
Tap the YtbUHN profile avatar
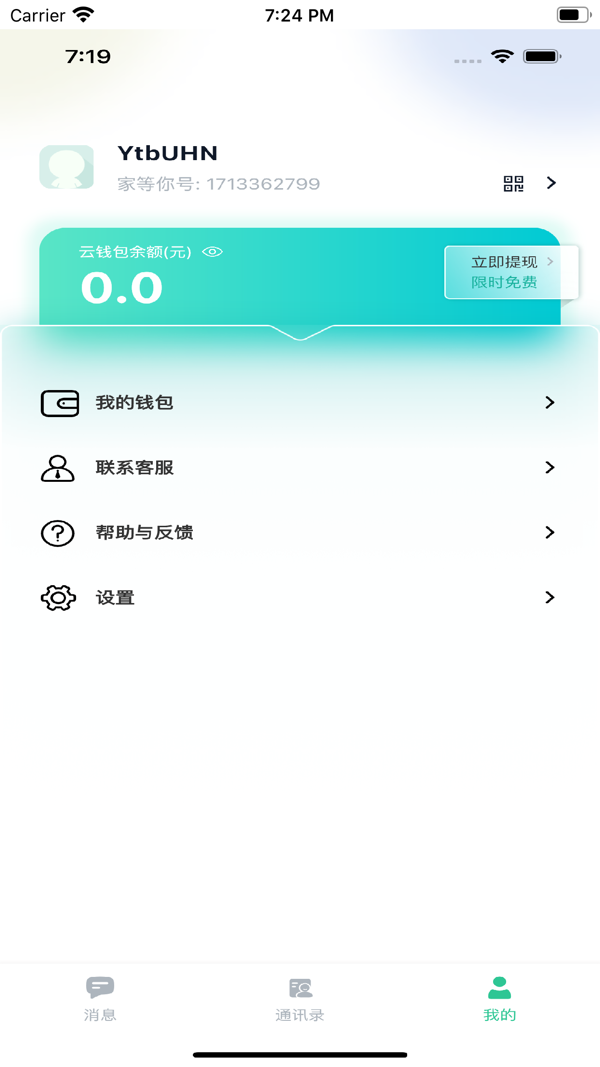tap(67, 167)
